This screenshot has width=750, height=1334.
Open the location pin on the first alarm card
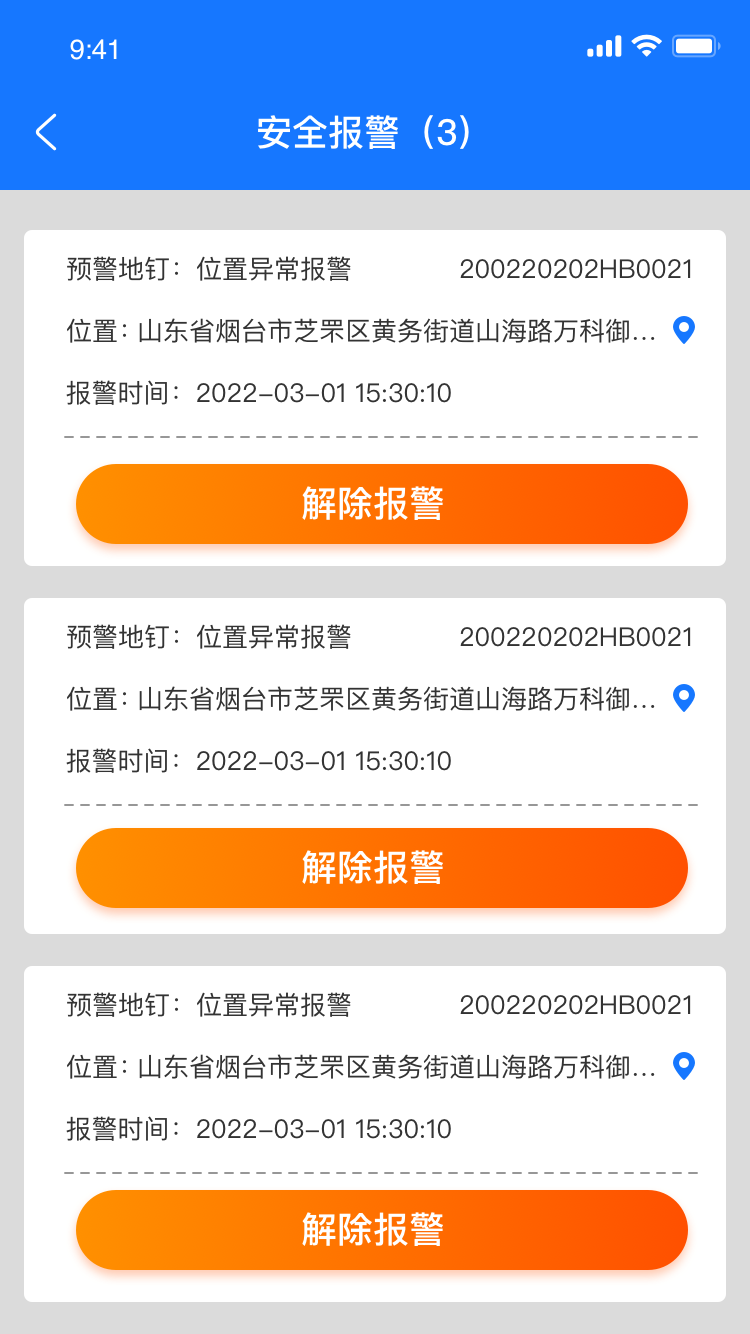(684, 330)
